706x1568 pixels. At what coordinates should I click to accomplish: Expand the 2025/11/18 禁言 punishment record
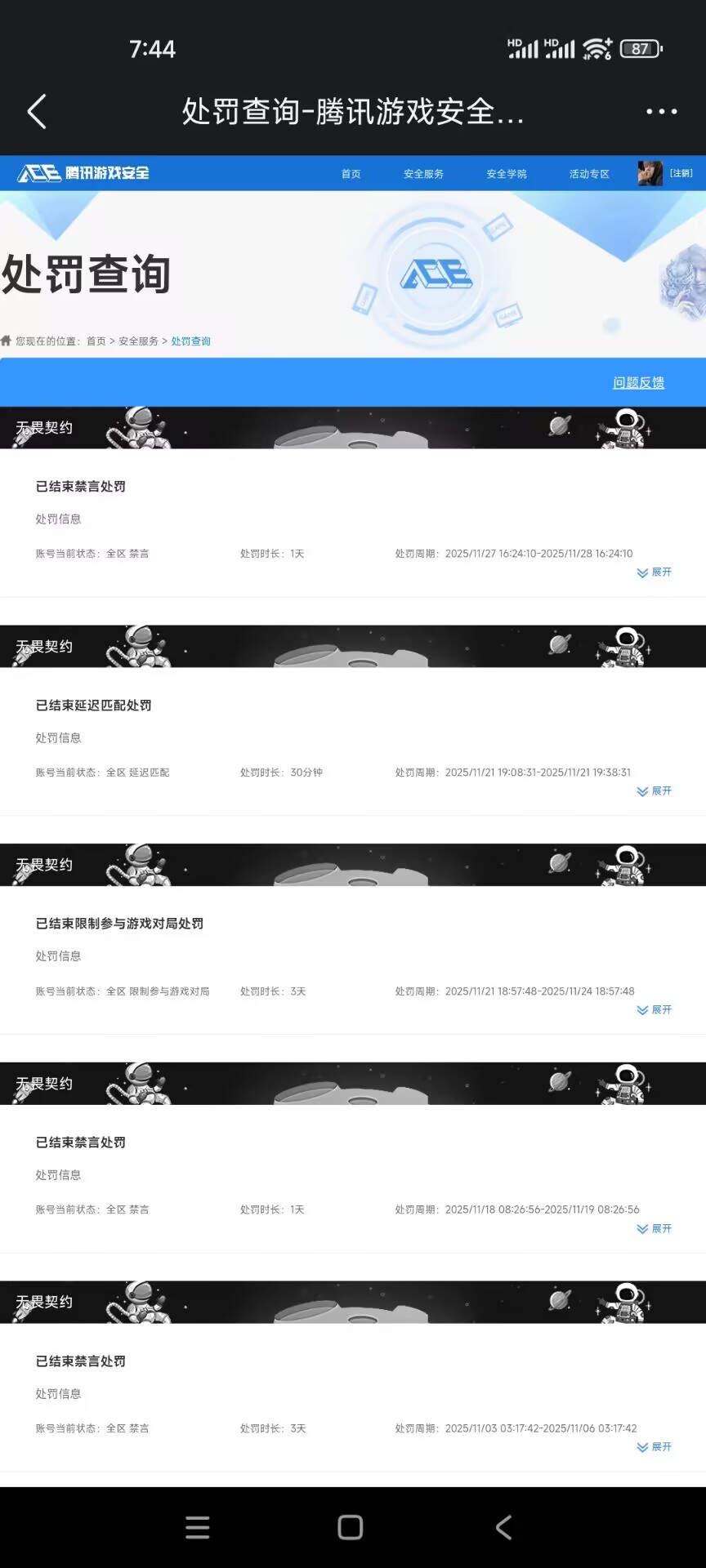655,1229
